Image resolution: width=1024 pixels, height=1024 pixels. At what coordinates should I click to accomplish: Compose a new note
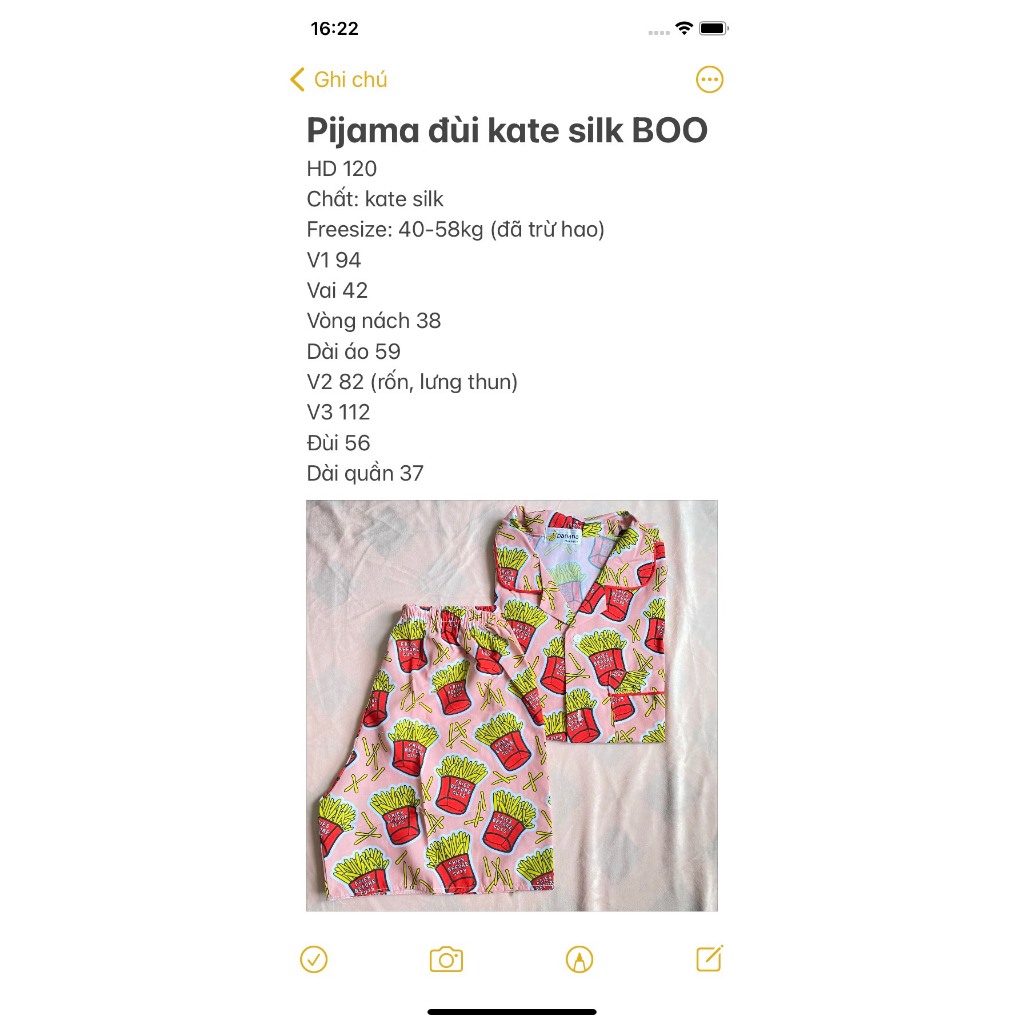click(x=709, y=959)
